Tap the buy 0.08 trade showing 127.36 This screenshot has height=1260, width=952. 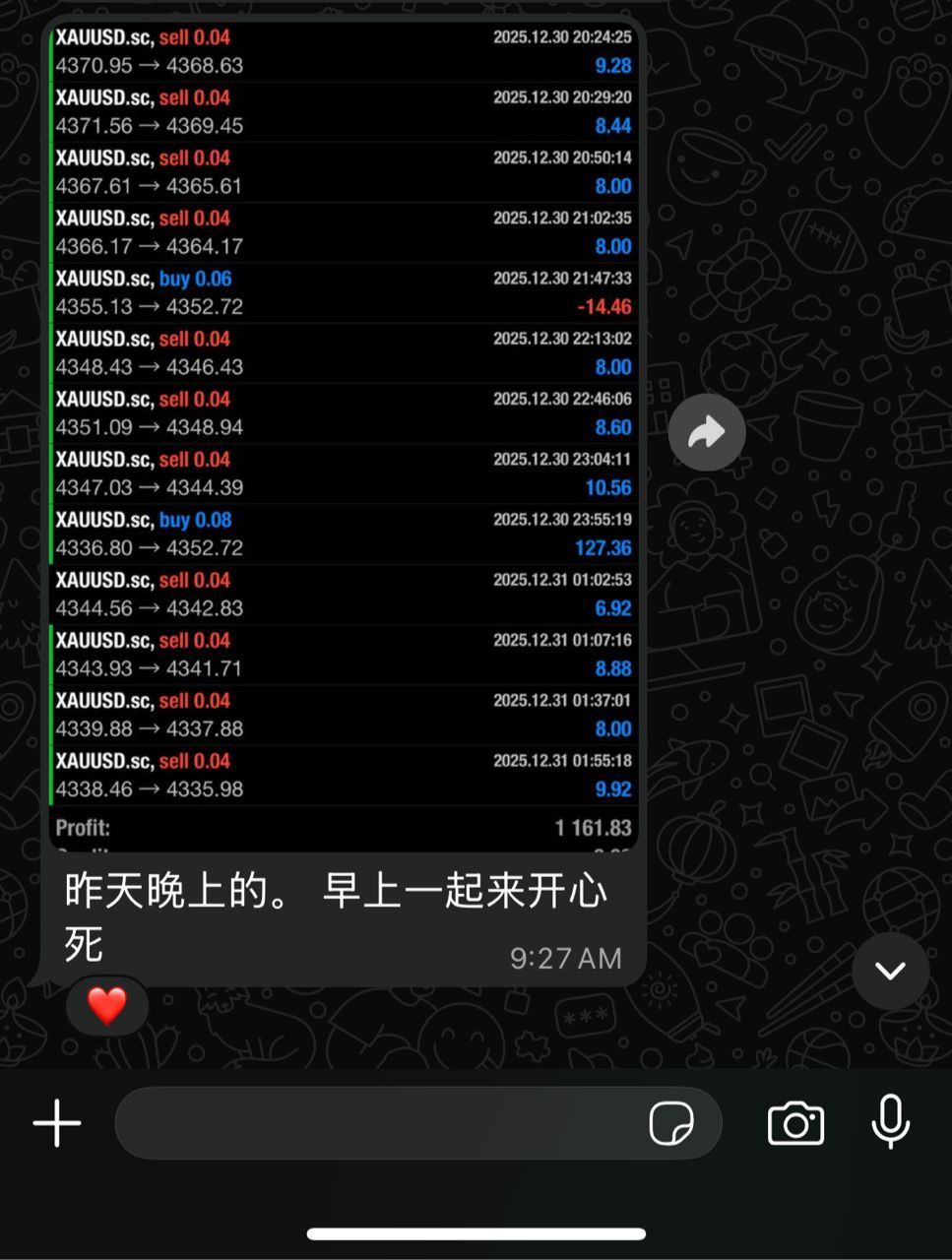click(345, 532)
